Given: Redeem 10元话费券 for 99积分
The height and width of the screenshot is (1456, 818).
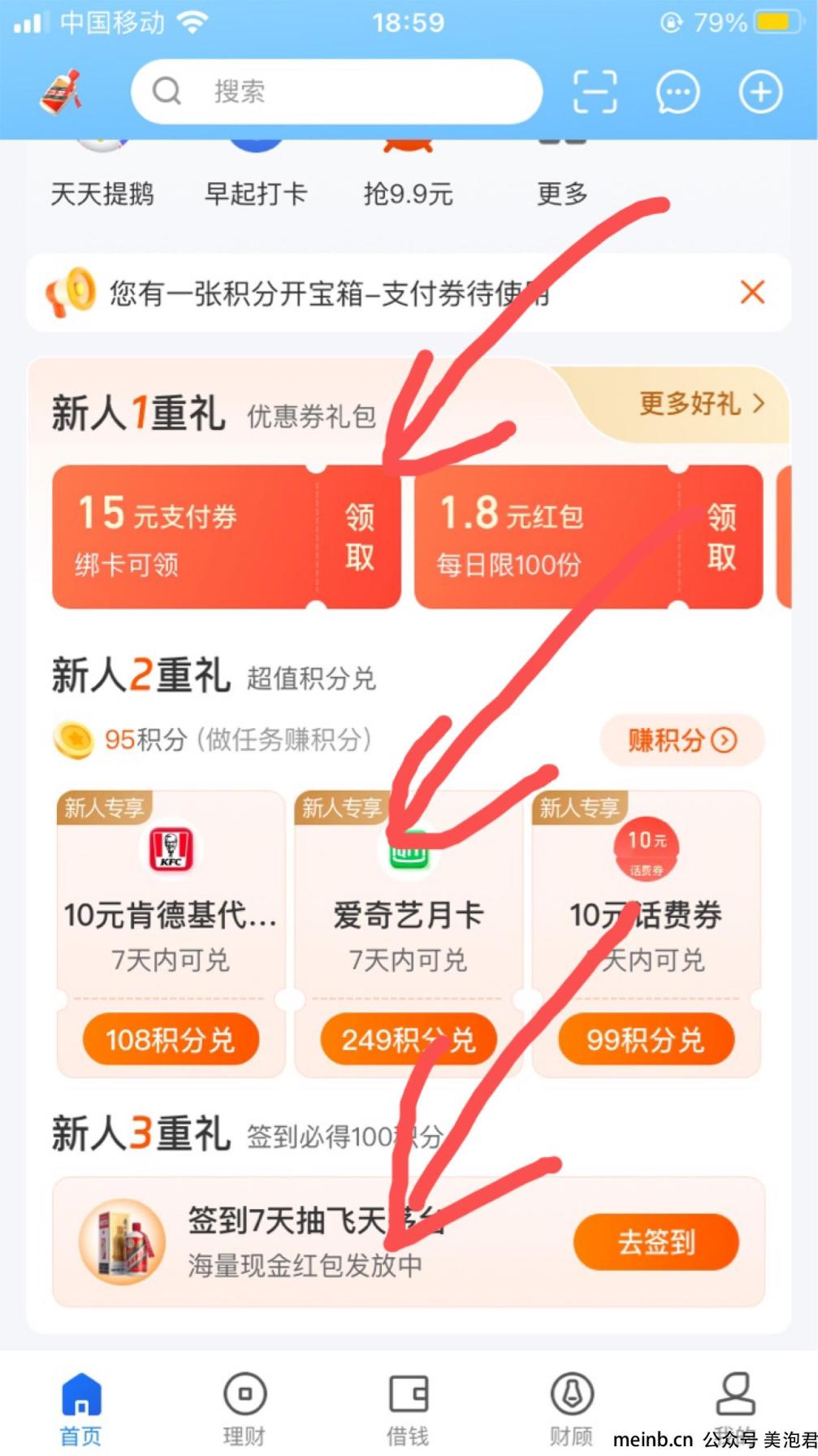Looking at the screenshot, I should [646, 1039].
